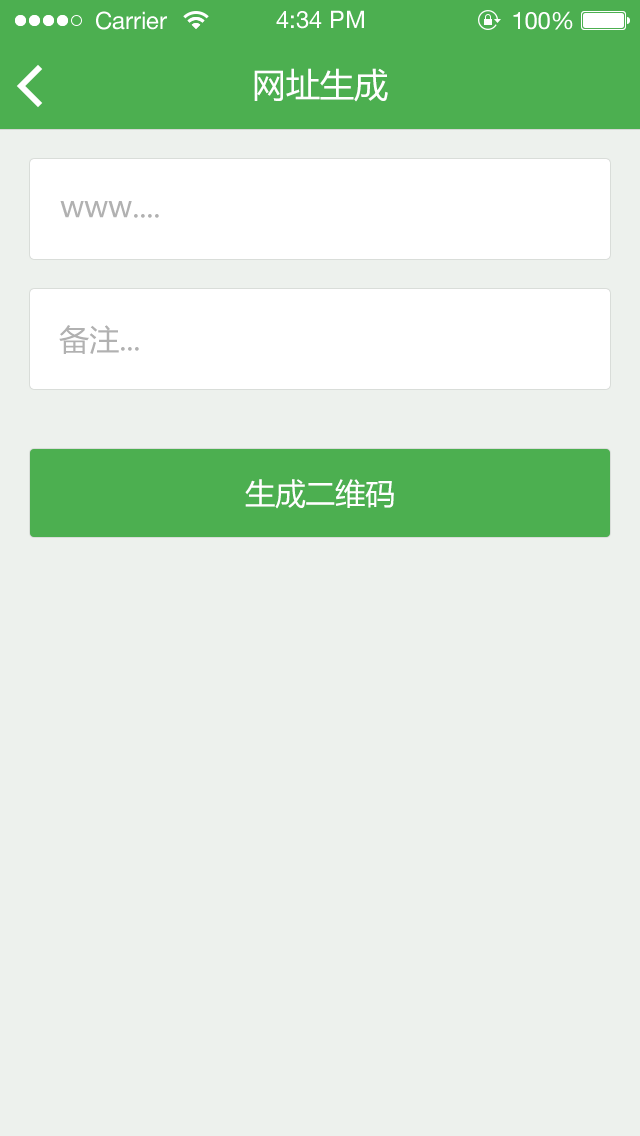This screenshot has width=640, height=1136.
Task: Tap the 生成二维码 button
Action: click(x=320, y=493)
